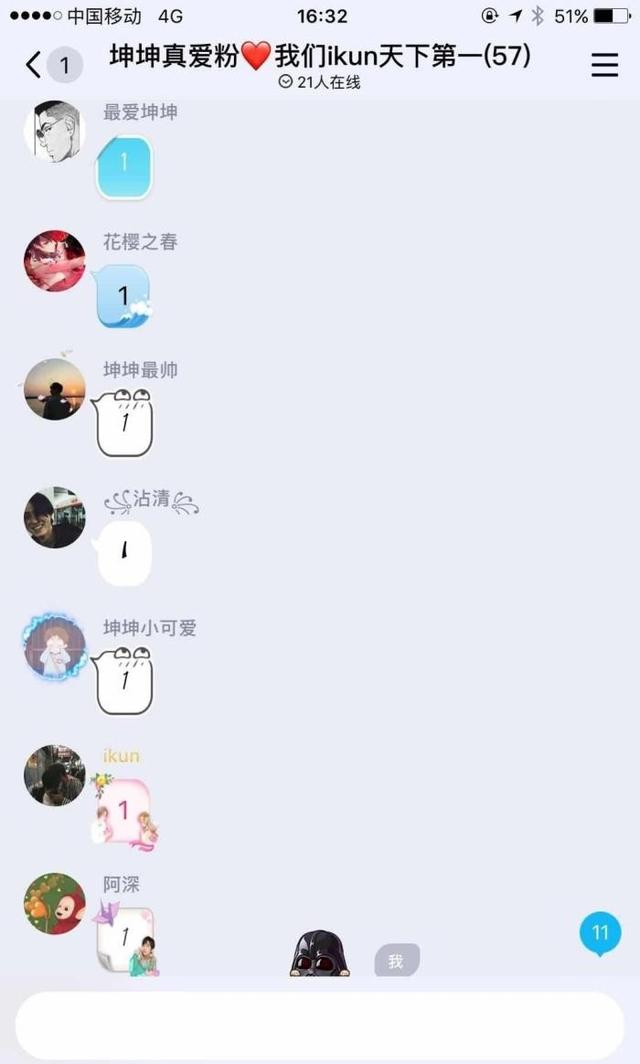640x1064 pixels.
Task: Jump to the 11 unread new messages
Action: tap(600, 933)
